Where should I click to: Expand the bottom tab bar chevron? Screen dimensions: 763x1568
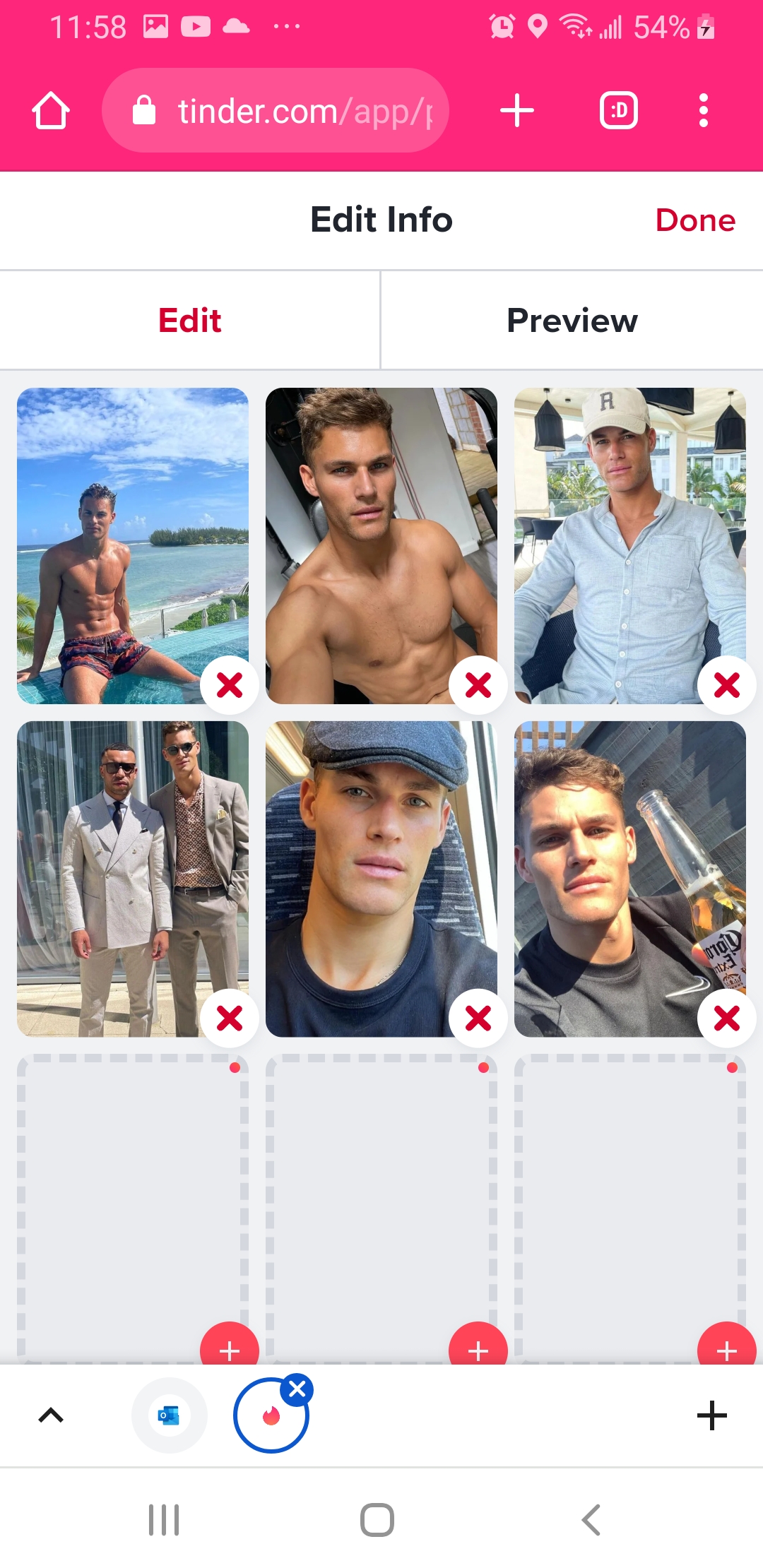[51, 1415]
